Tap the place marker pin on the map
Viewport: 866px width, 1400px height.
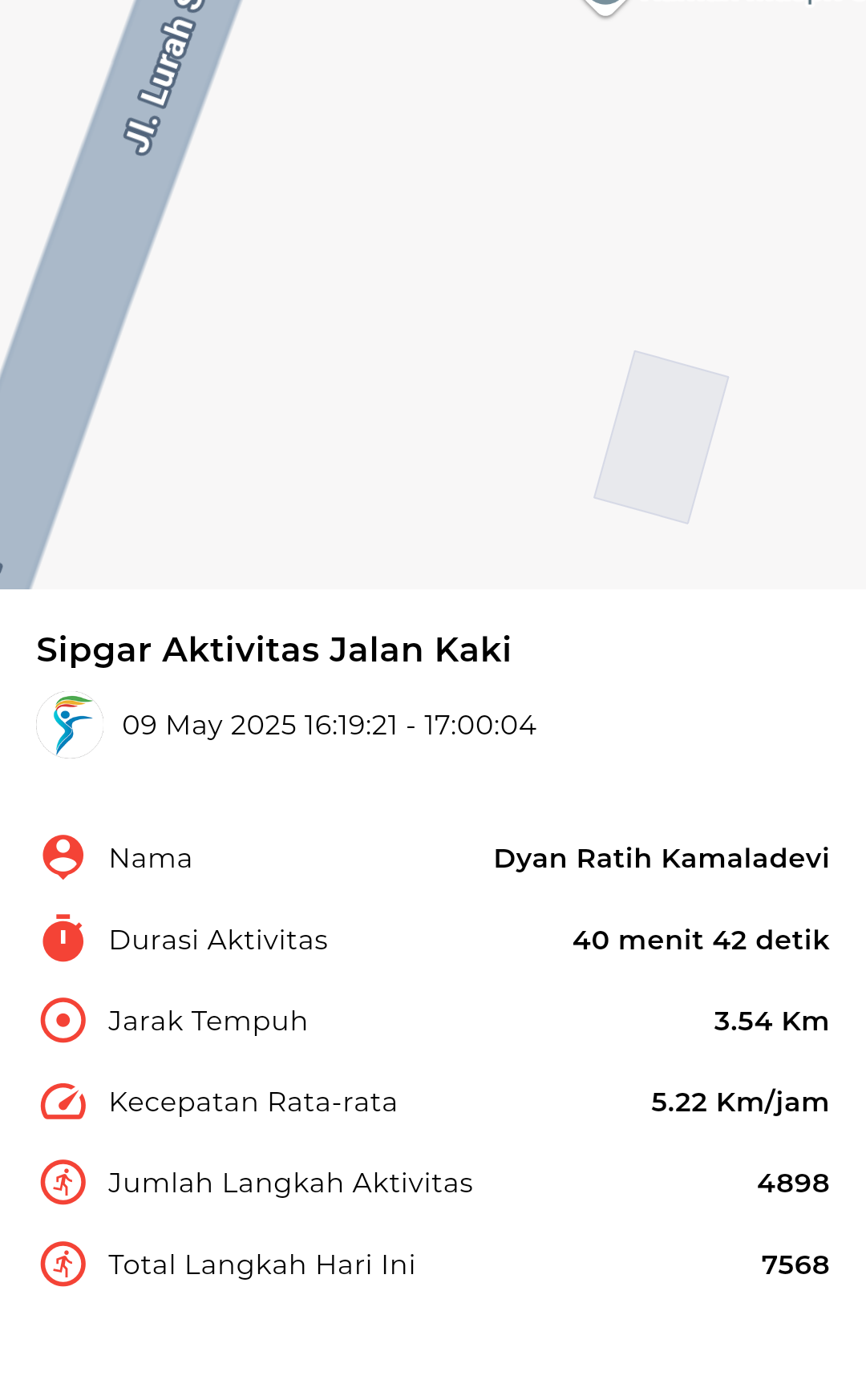(x=604, y=6)
